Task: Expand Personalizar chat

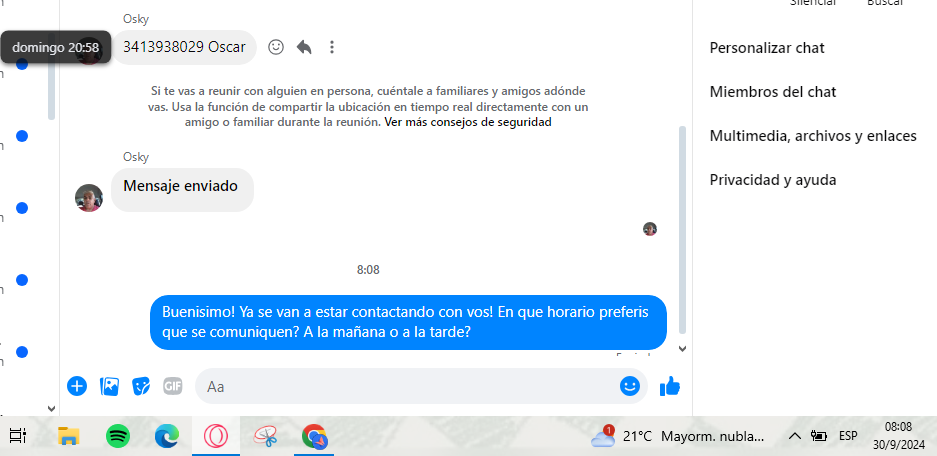Action: coord(767,48)
